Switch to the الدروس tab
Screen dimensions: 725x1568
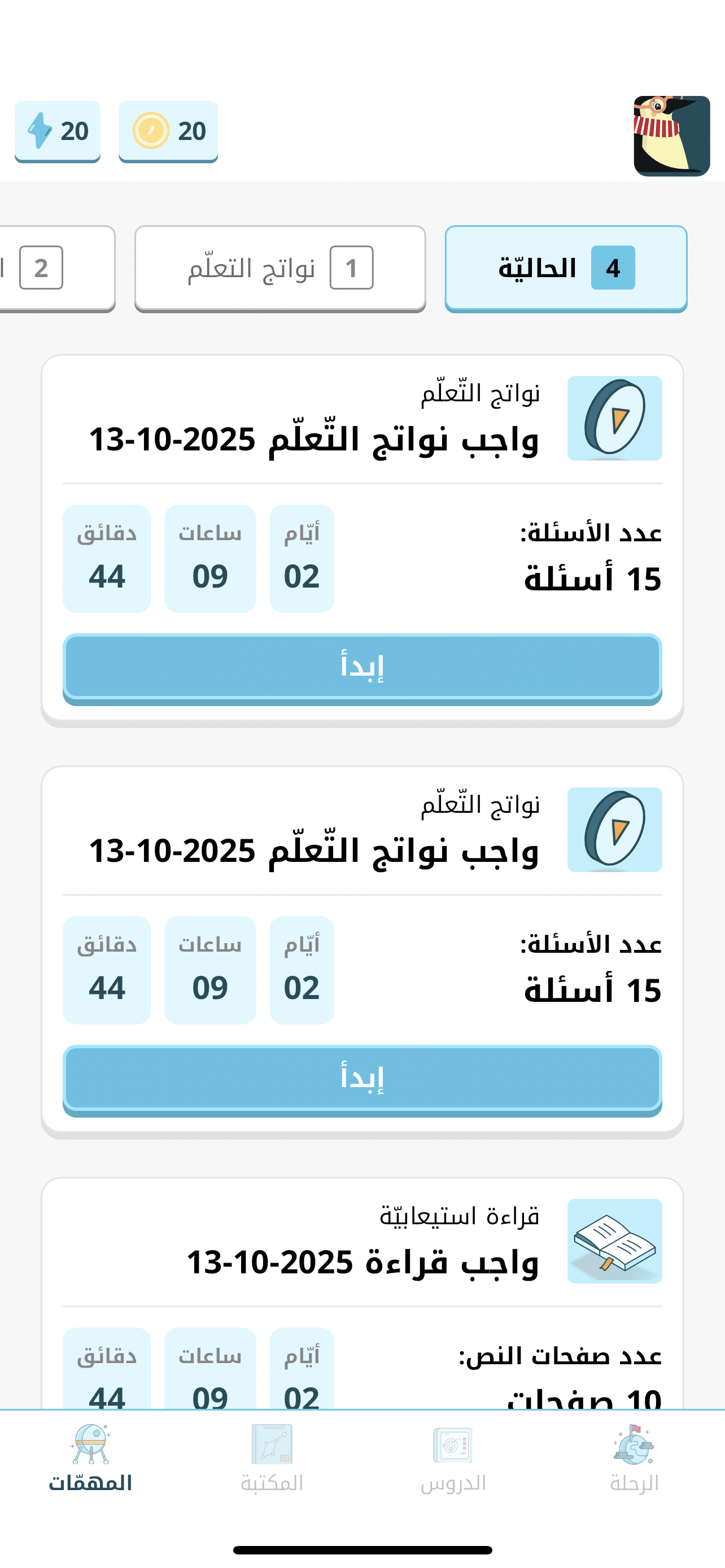(453, 1458)
